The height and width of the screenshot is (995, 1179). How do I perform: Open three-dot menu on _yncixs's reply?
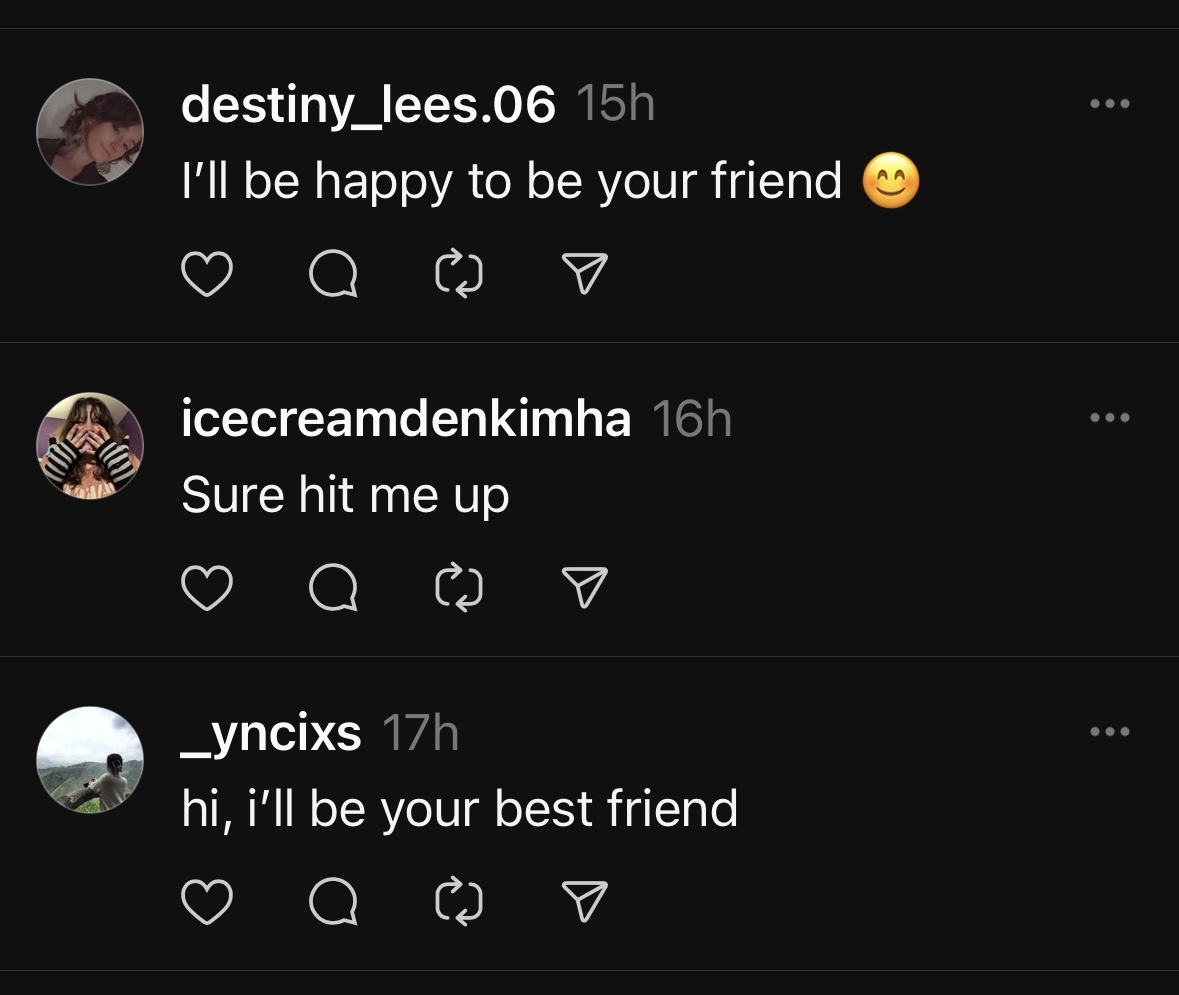pyautogui.click(x=1110, y=731)
